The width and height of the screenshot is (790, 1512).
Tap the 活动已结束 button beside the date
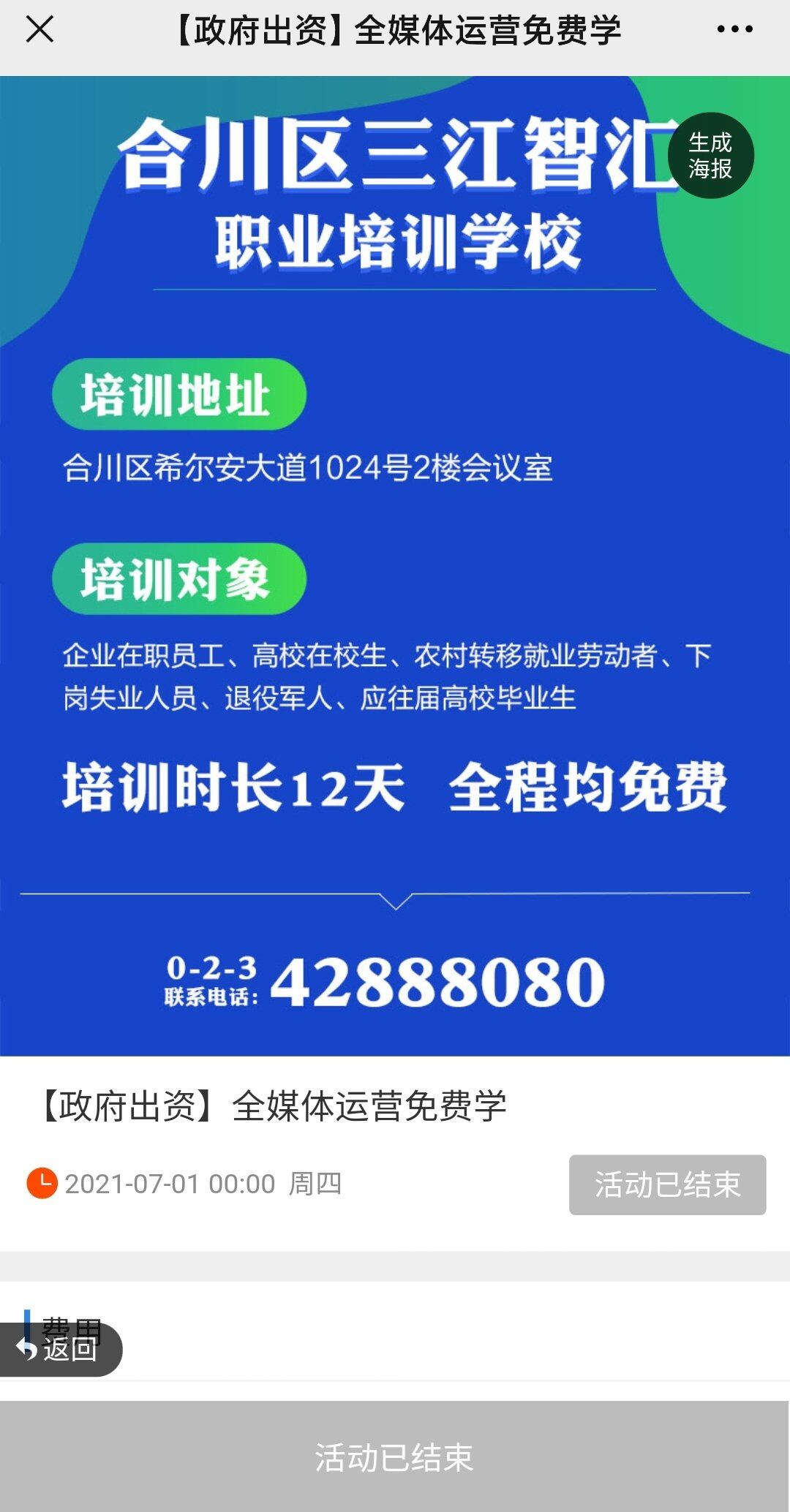[667, 1184]
